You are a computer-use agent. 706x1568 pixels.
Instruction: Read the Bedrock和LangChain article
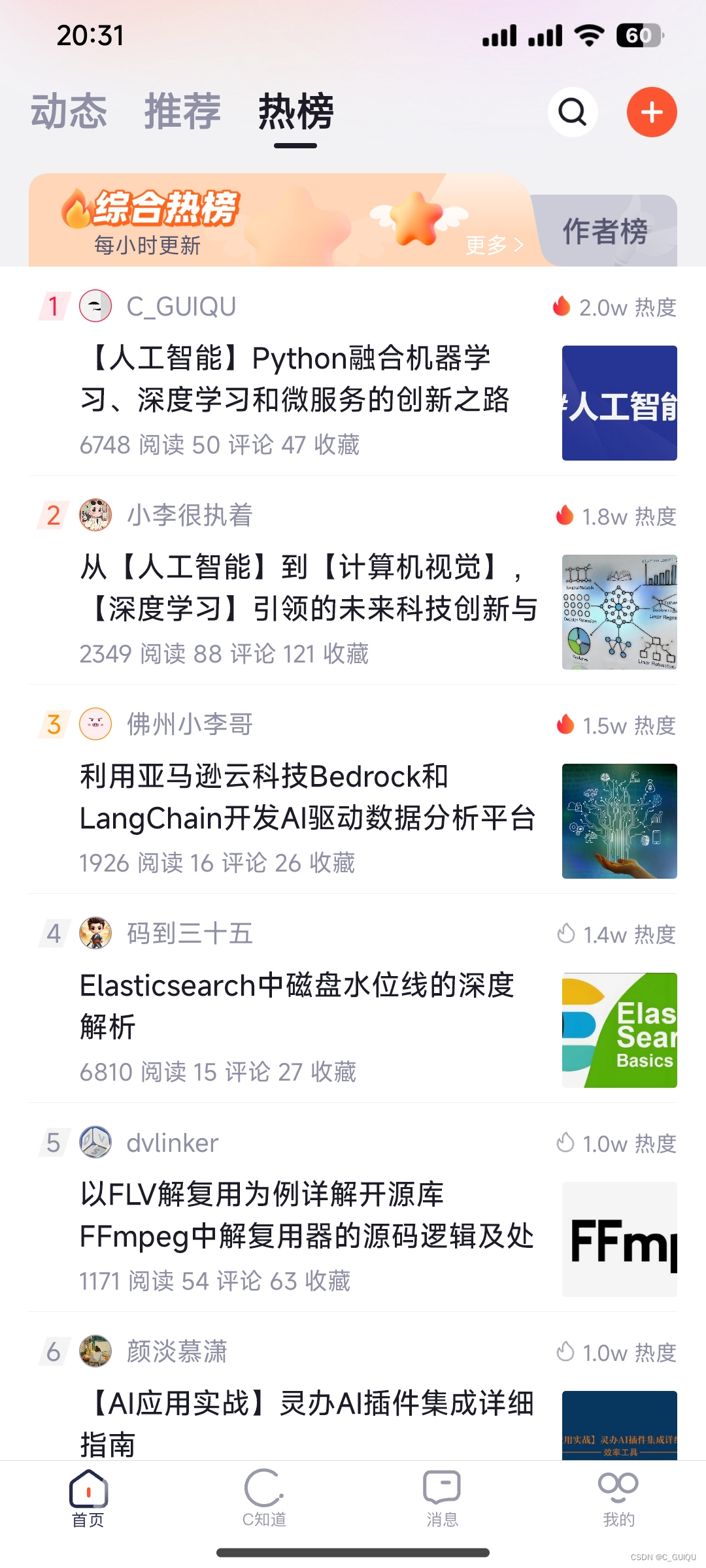pyautogui.click(x=307, y=797)
